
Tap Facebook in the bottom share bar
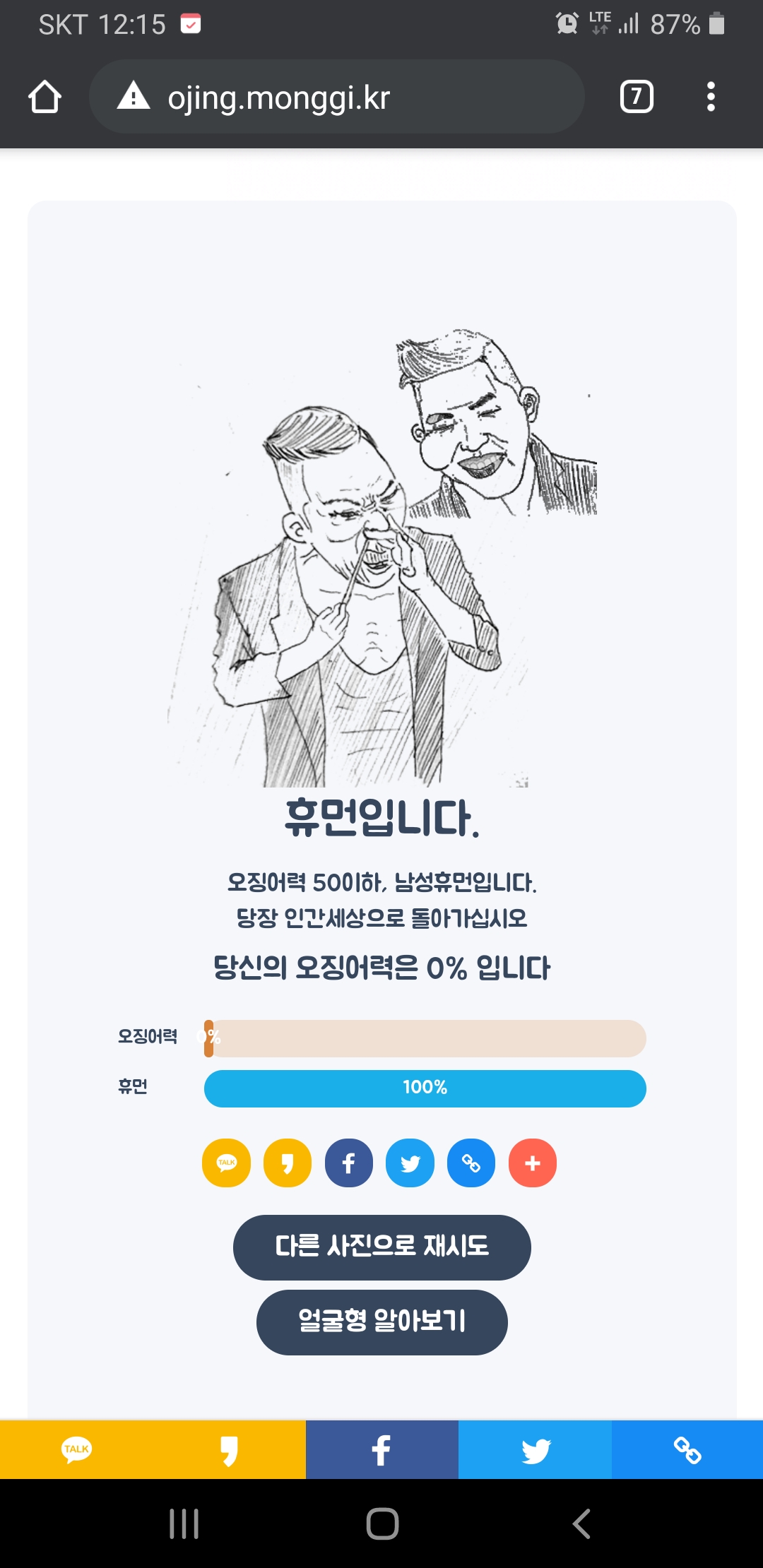point(381,1450)
